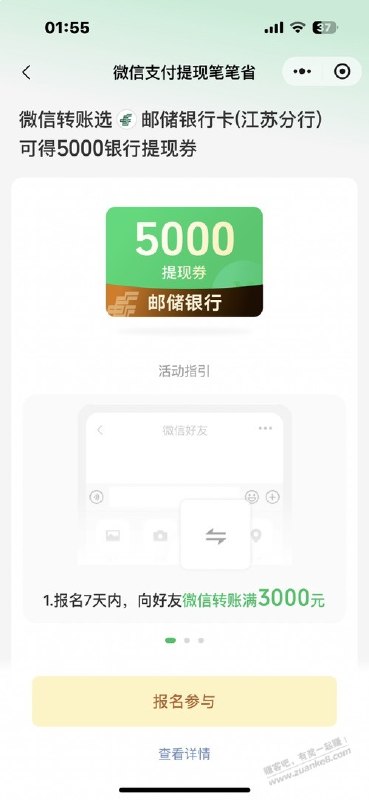Tap the 报名参与 button to sign up
Screen dimensions: 369x800
(184, 702)
